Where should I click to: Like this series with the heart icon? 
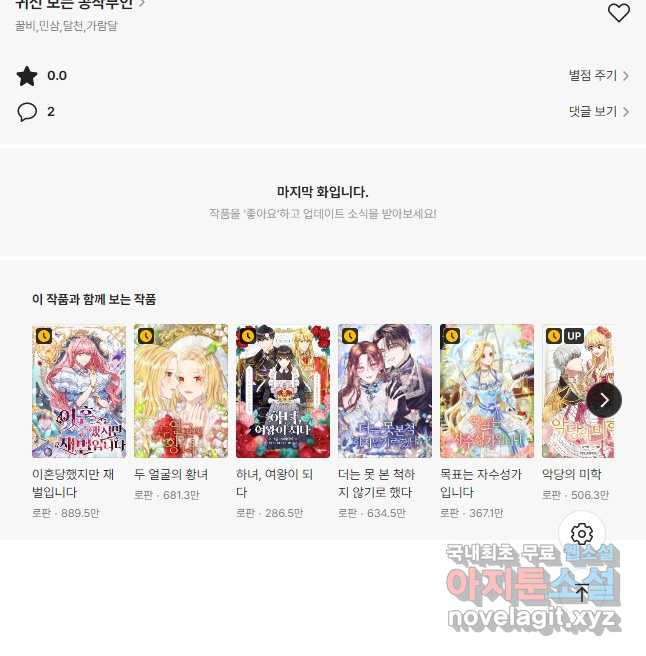[x=619, y=13]
